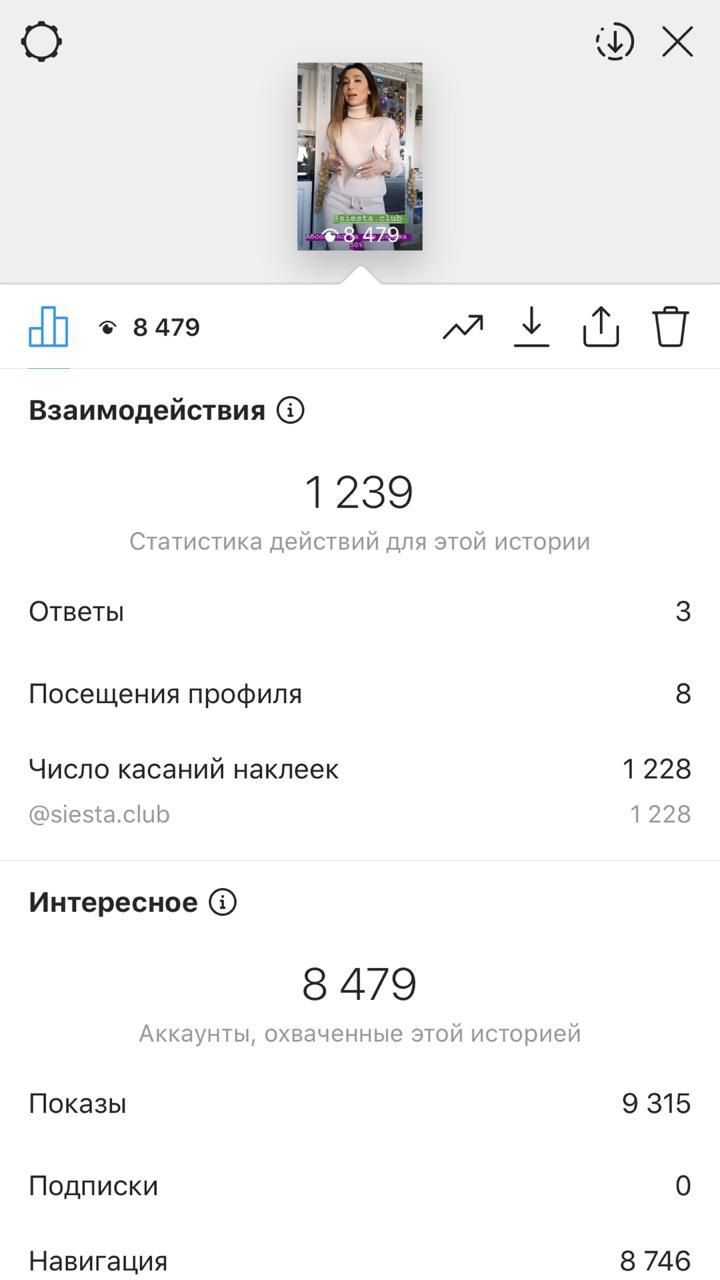Show info about Взаимодействия
This screenshot has height=1280, width=720.
pos(290,410)
